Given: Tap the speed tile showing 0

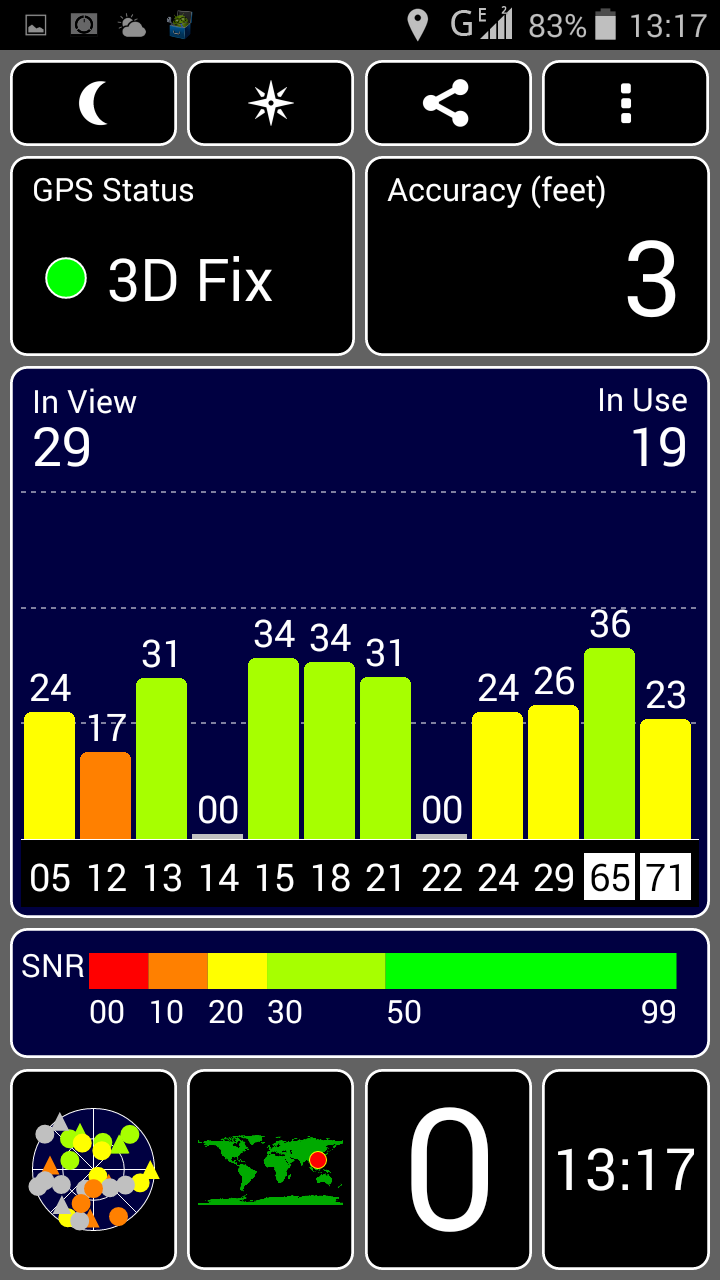Looking at the screenshot, I should [x=448, y=1169].
